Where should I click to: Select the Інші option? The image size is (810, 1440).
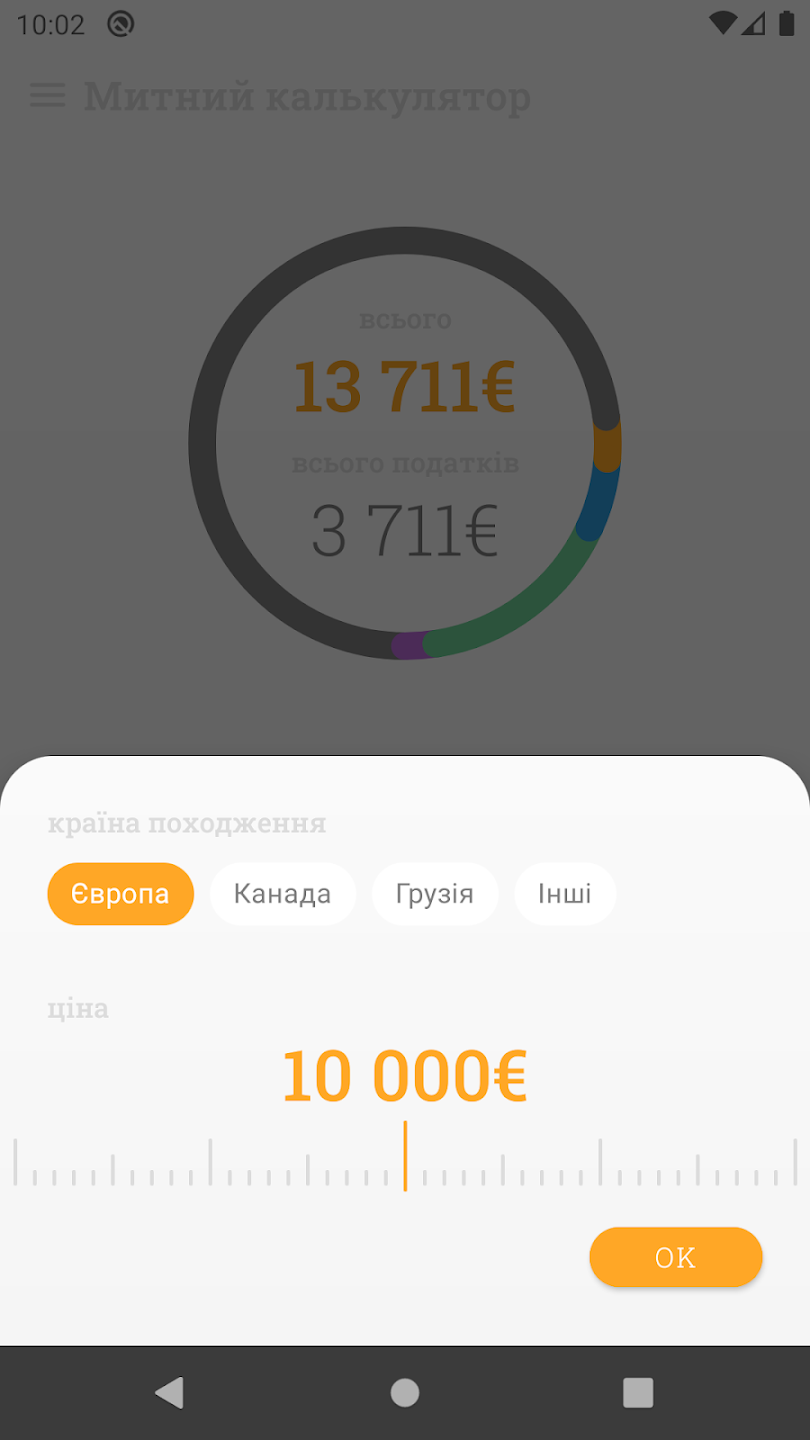(x=565, y=893)
